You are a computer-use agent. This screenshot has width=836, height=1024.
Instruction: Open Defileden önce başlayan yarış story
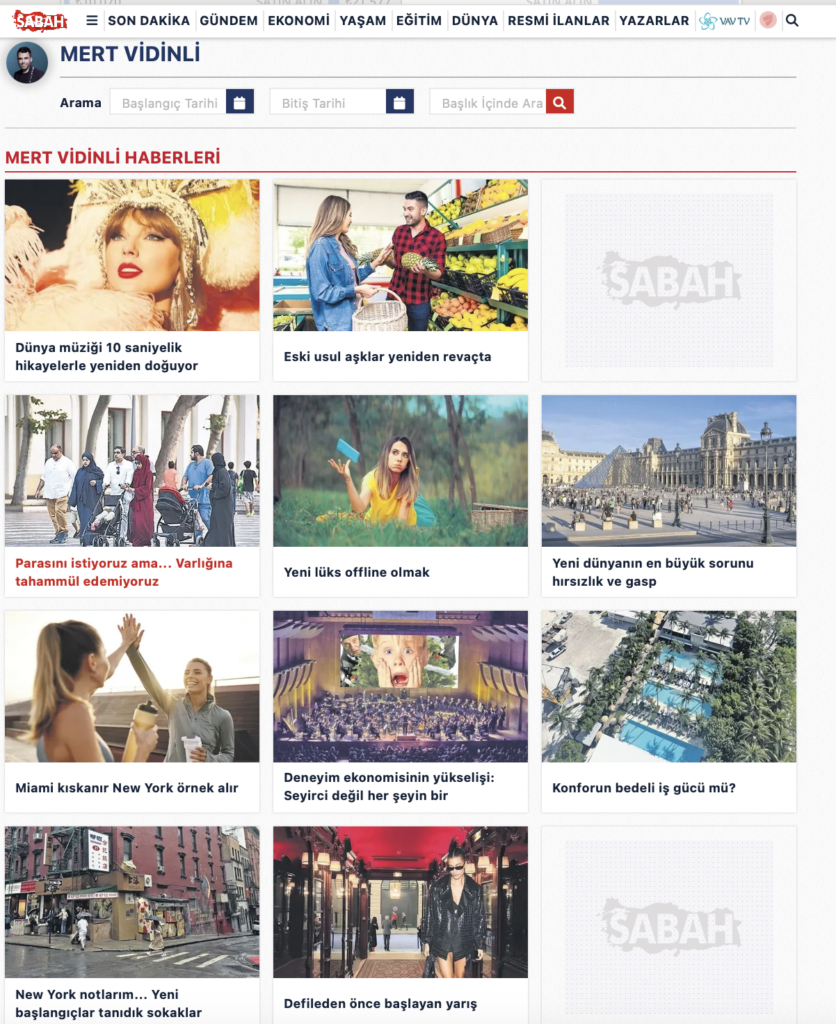point(380,1003)
